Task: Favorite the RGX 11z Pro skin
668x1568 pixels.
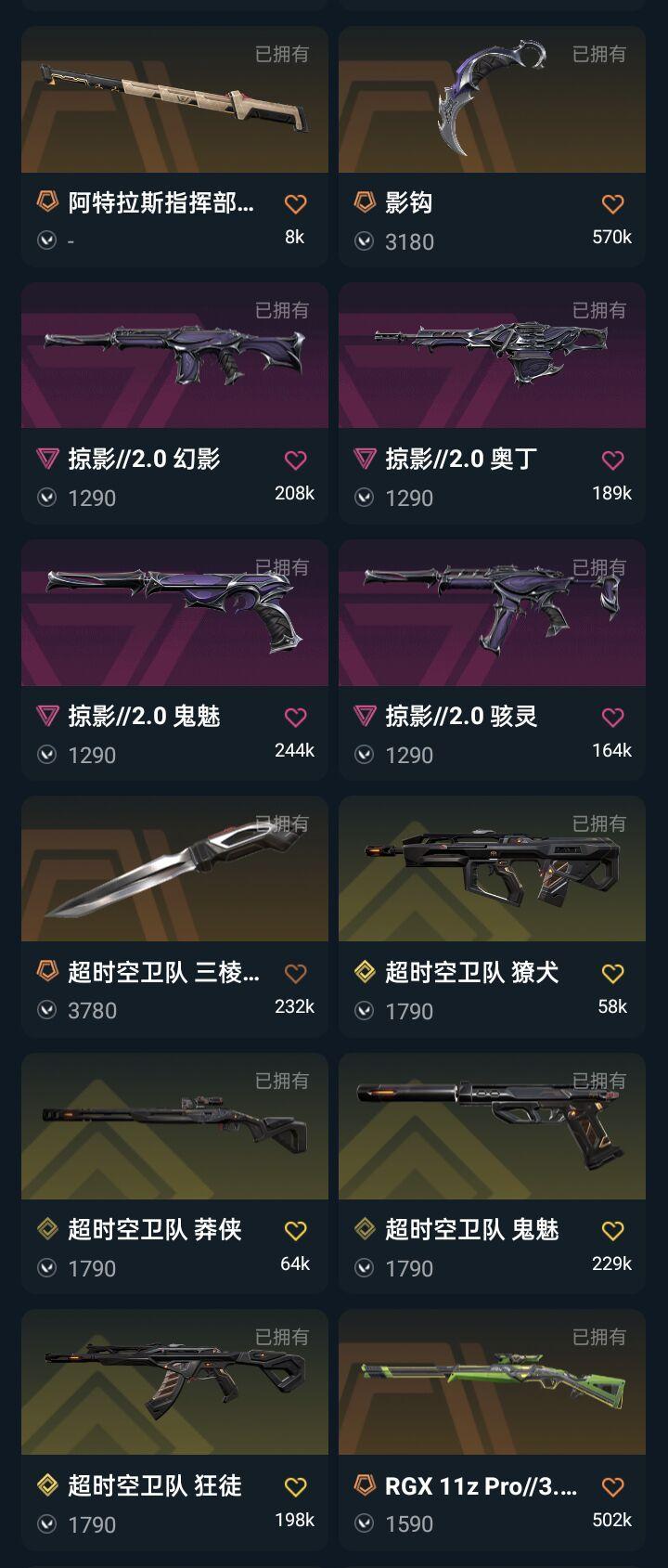Action: click(x=610, y=1486)
